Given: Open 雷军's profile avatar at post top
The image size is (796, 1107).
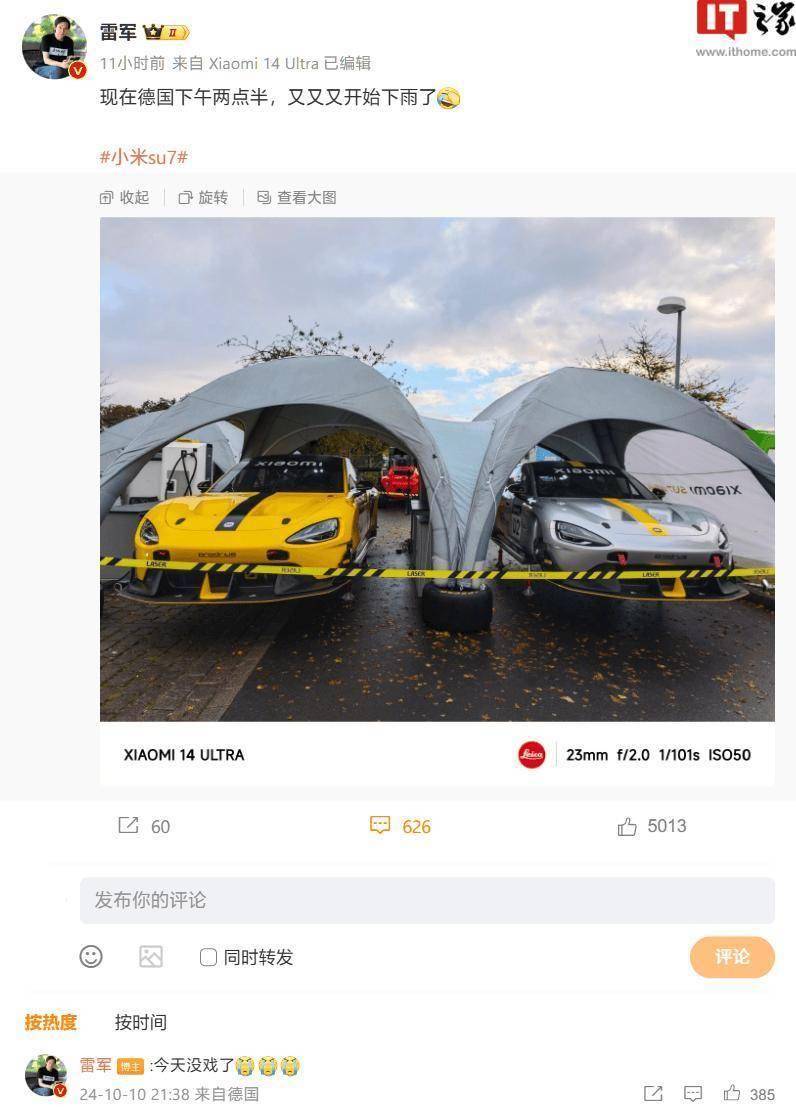Looking at the screenshot, I should 54,46.
